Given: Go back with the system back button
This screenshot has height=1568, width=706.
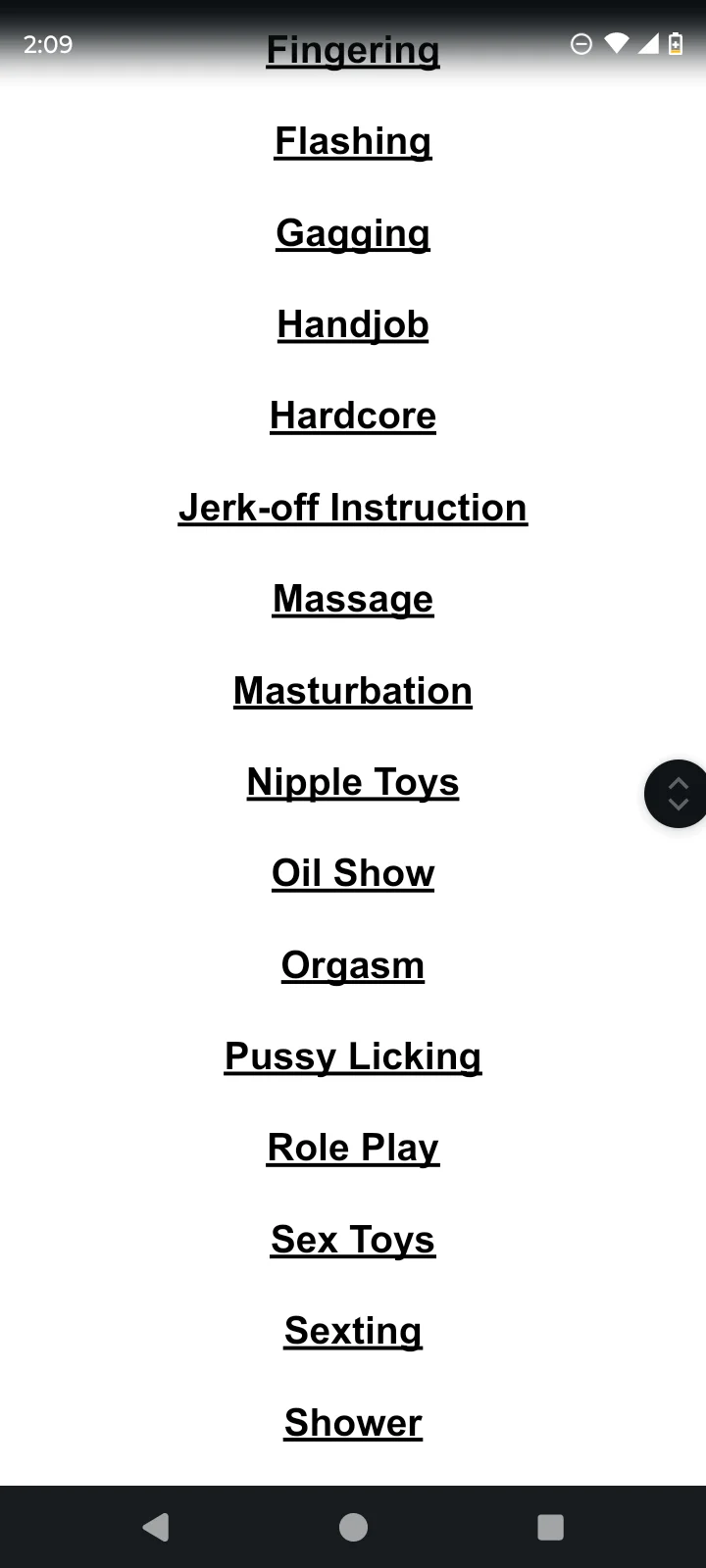Looking at the screenshot, I should [156, 1527].
